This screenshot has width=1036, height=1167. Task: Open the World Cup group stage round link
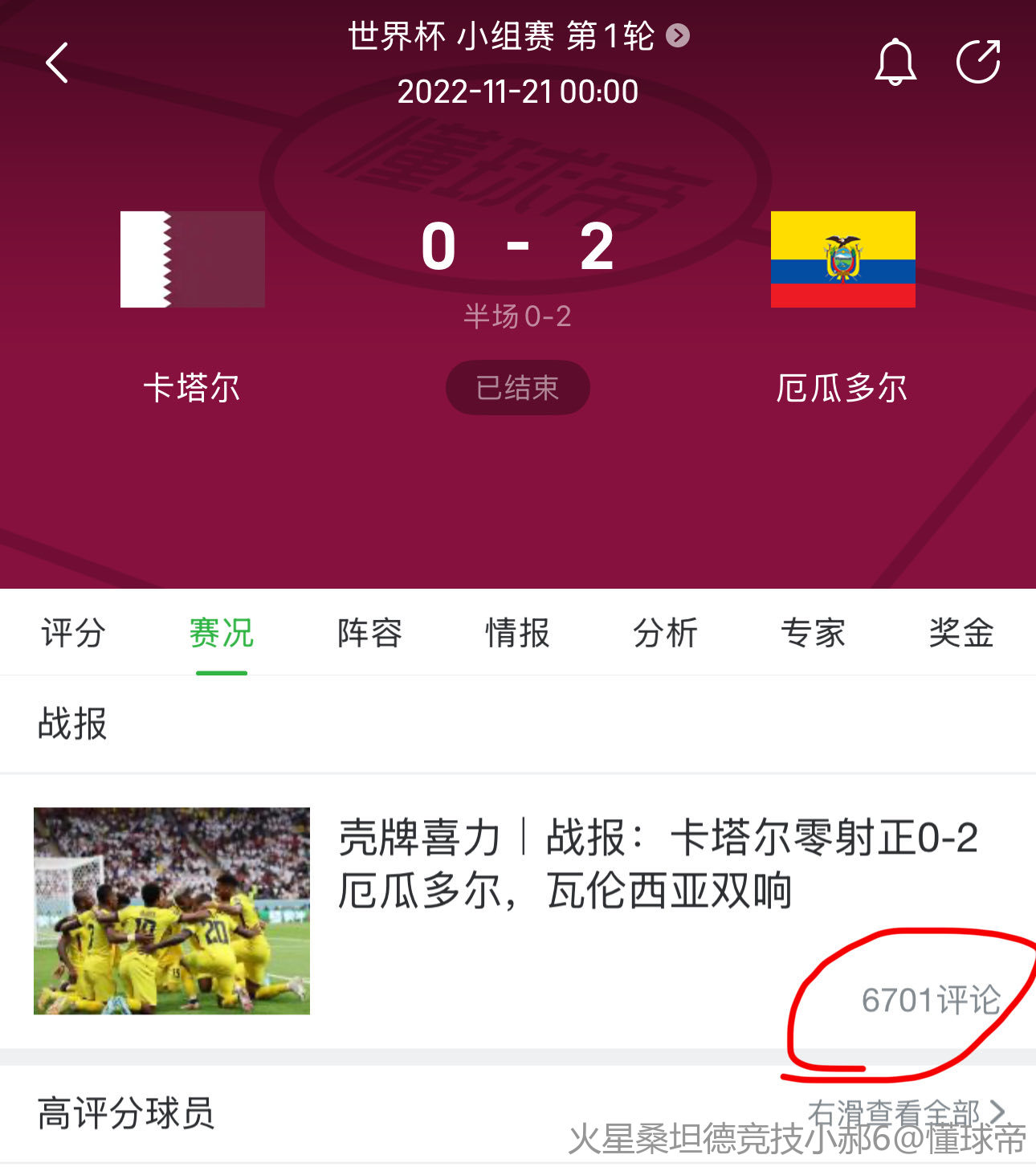[x=518, y=36]
